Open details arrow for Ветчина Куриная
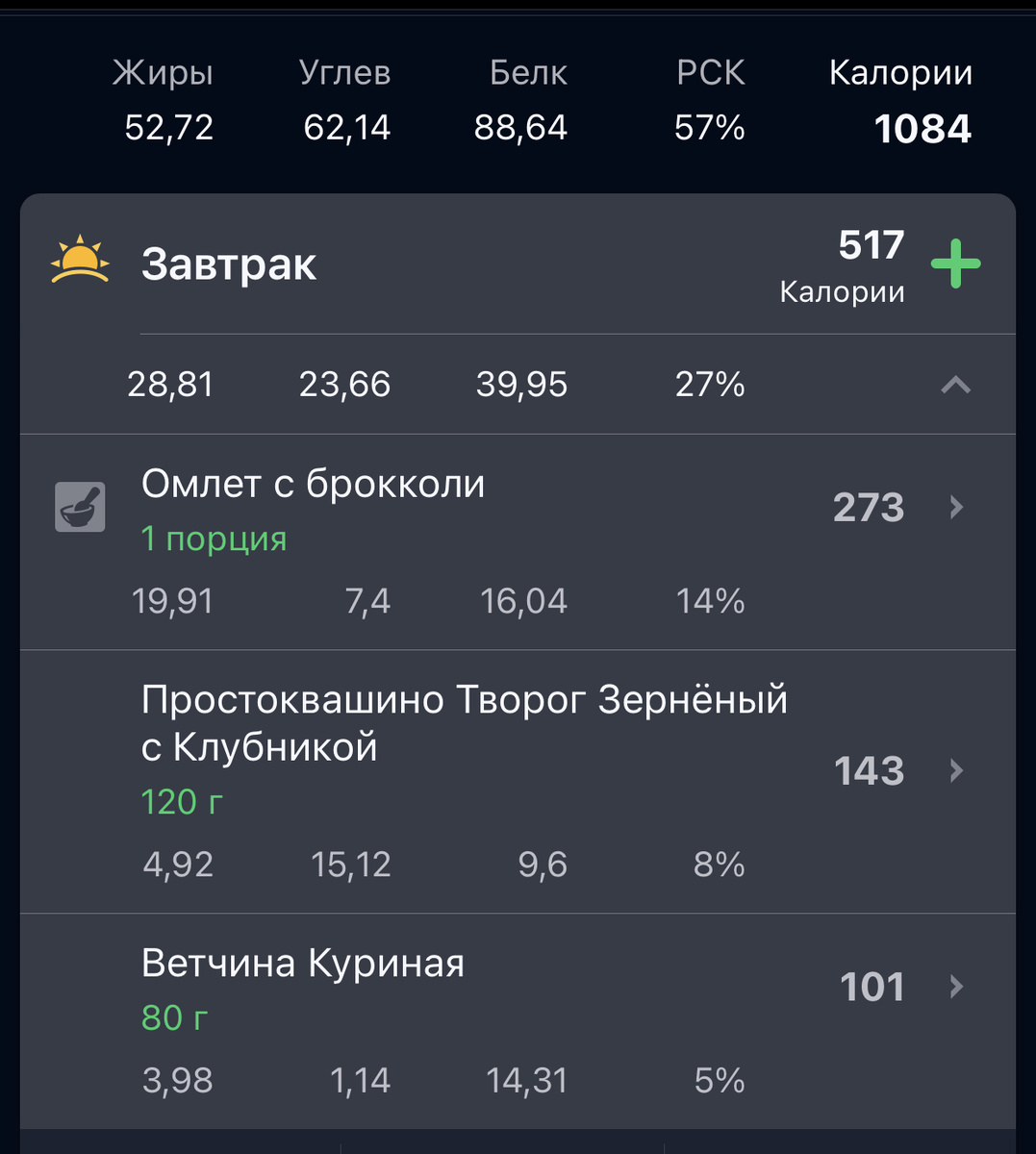 tap(955, 986)
